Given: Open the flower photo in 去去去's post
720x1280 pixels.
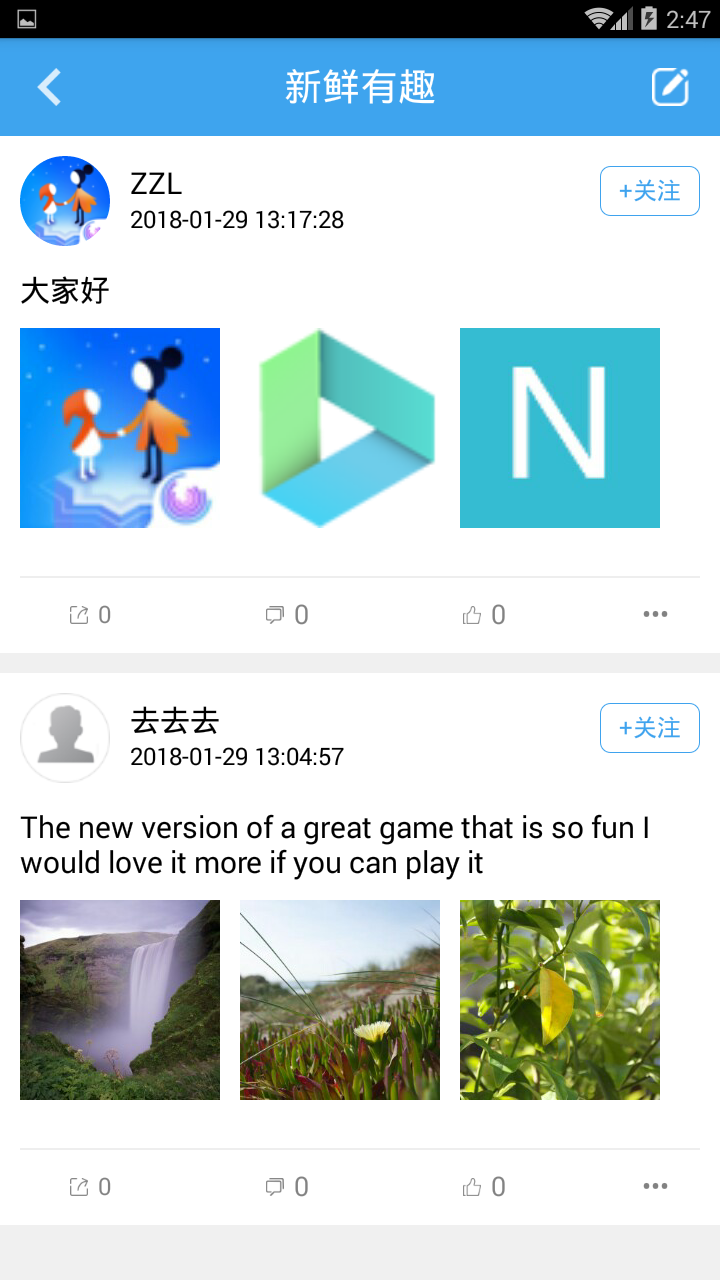Looking at the screenshot, I should coord(340,1000).
